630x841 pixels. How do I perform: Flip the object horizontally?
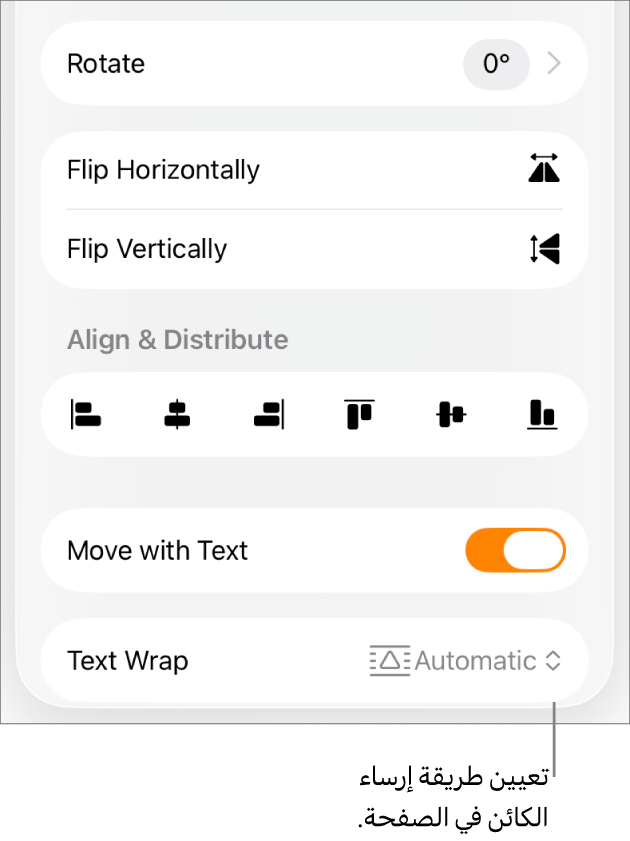coord(544,169)
